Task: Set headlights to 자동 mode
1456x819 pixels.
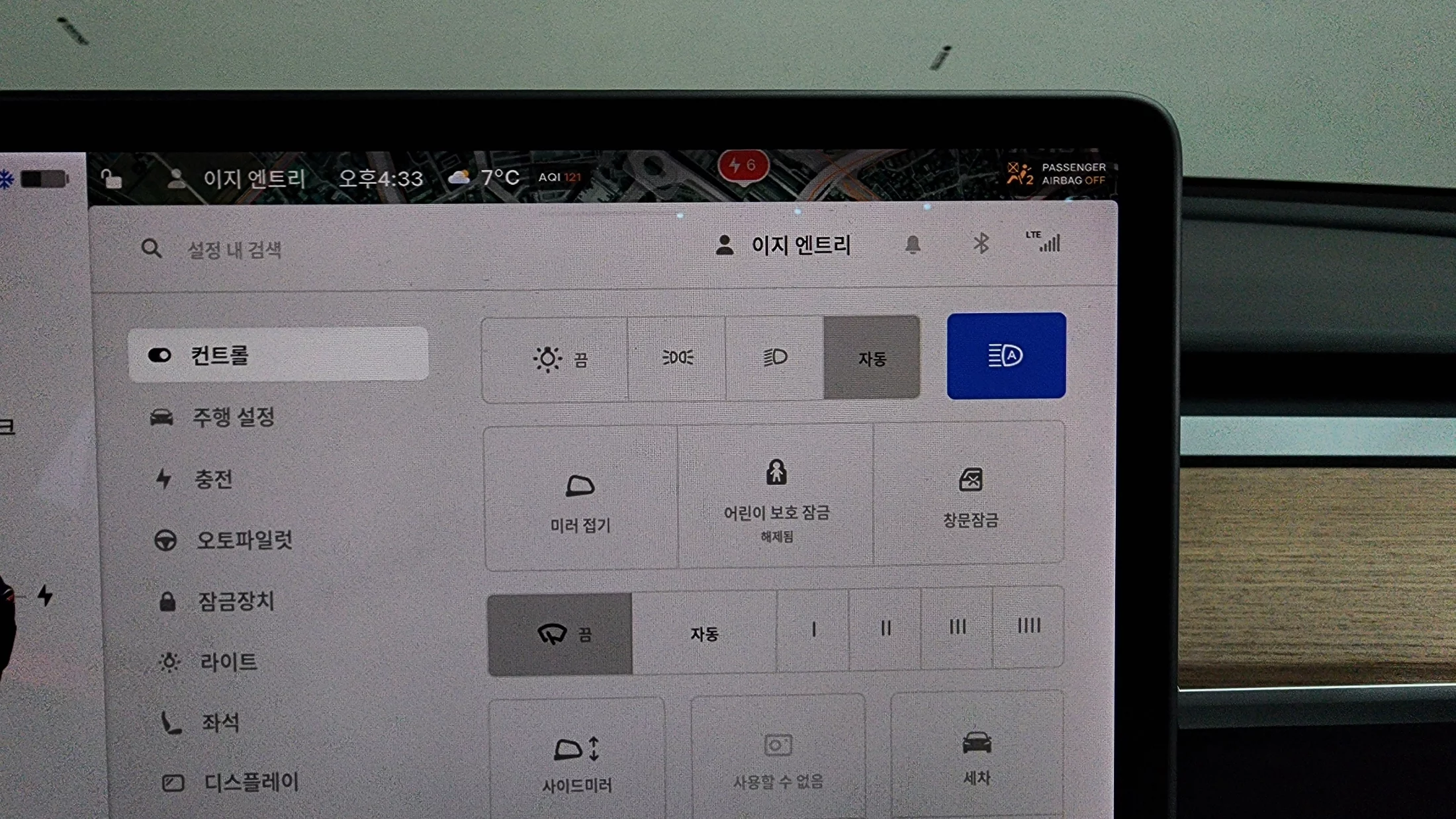Action: click(872, 359)
